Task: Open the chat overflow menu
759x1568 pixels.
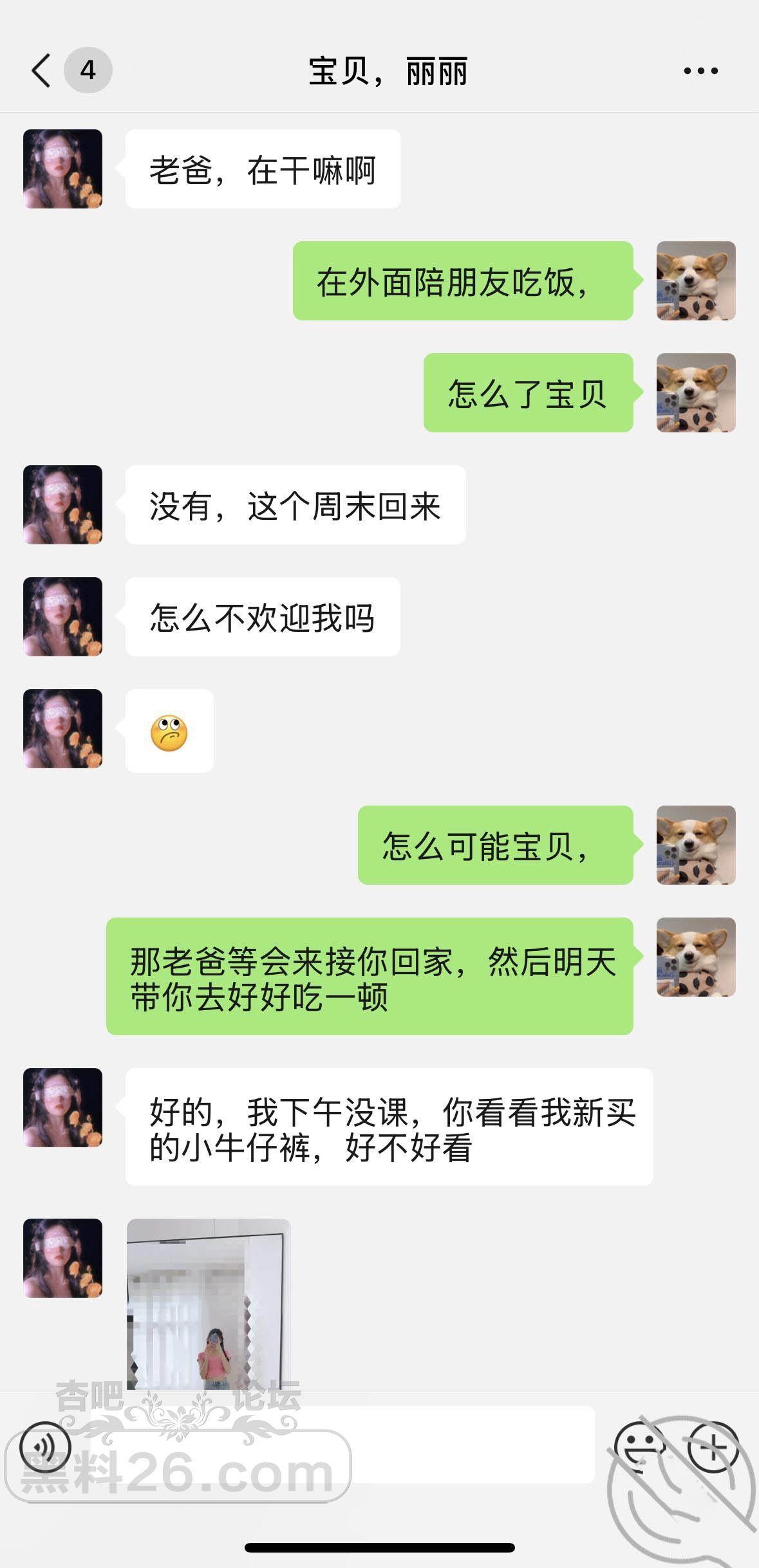Action: 700,71
